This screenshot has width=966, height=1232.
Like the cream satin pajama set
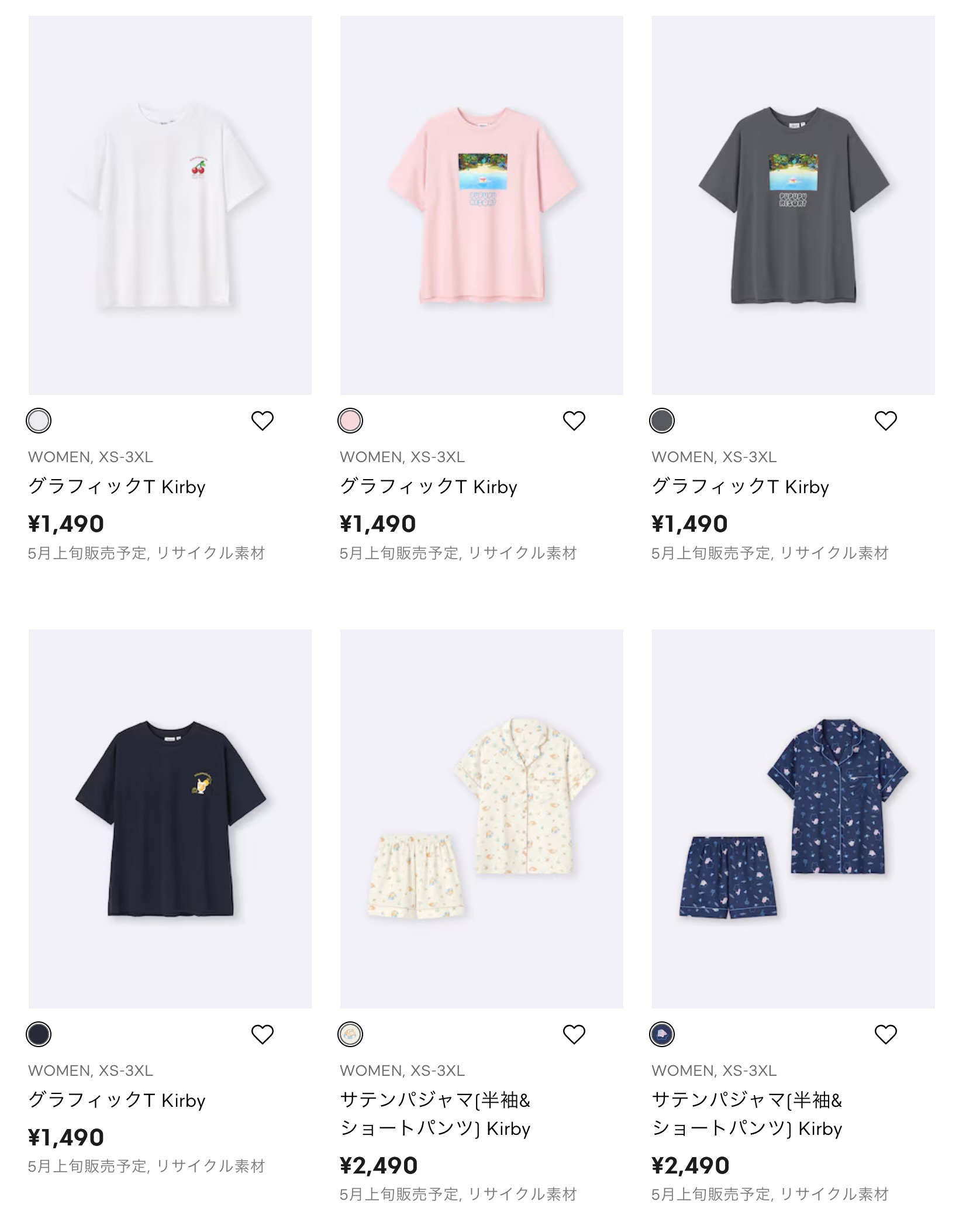[x=574, y=1034]
